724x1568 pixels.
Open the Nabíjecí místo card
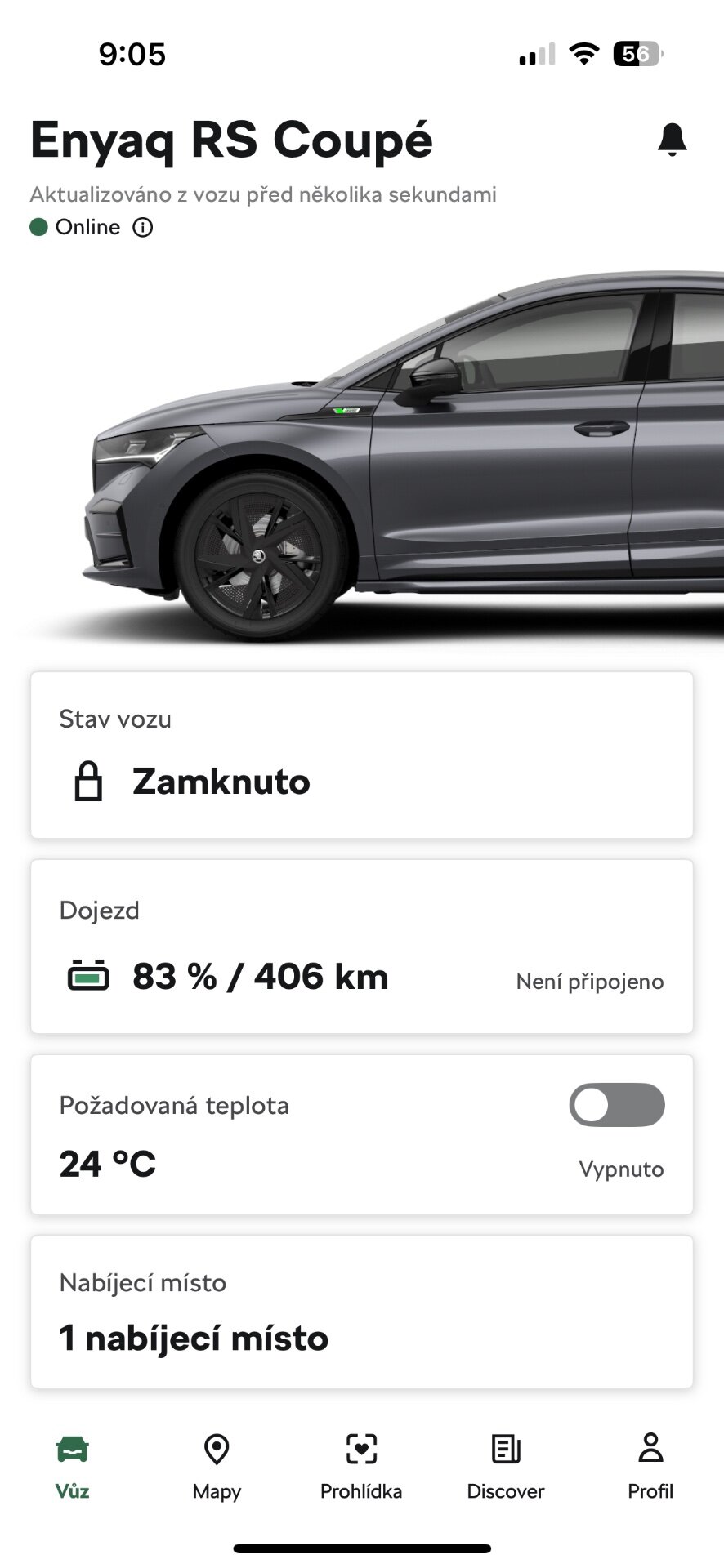pyautogui.click(x=361, y=1312)
